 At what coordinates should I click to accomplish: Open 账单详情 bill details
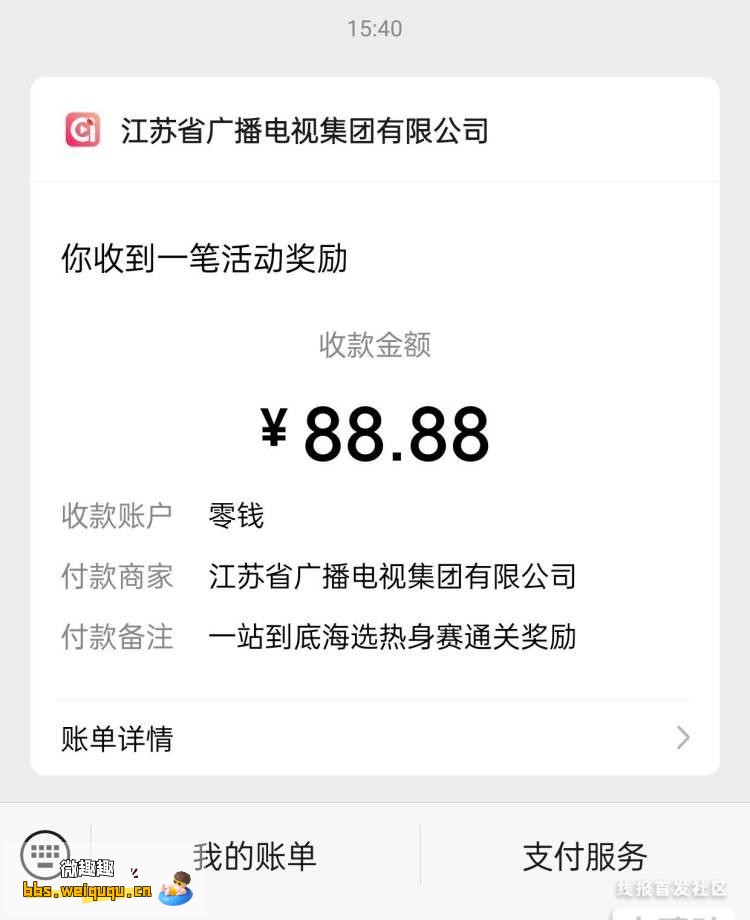pos(375,739)
